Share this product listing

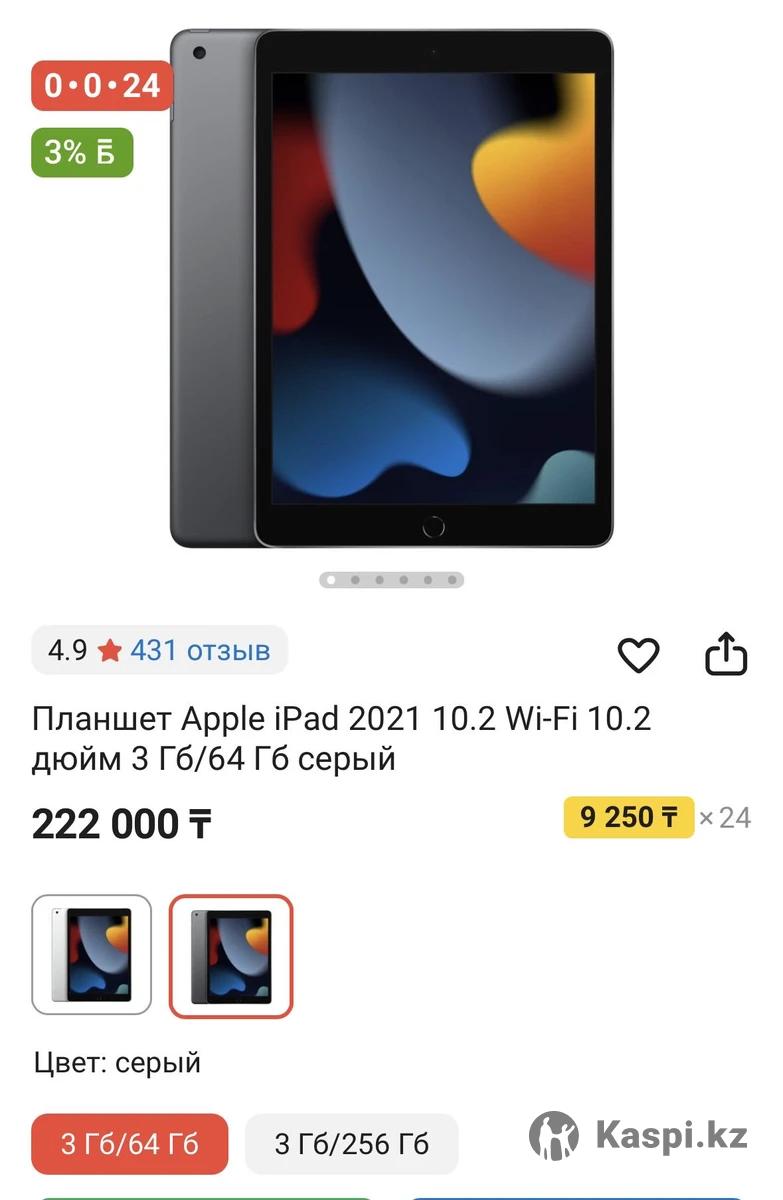point(726,655)
